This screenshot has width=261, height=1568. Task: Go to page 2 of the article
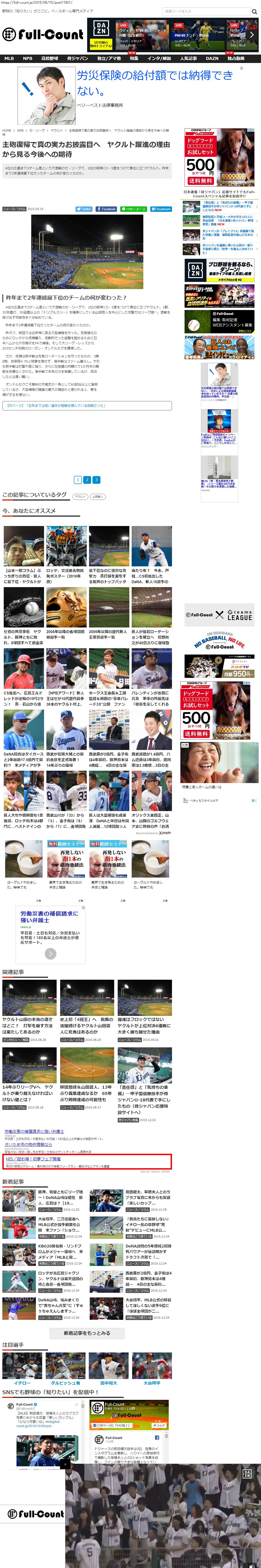(x=87, y=480)
